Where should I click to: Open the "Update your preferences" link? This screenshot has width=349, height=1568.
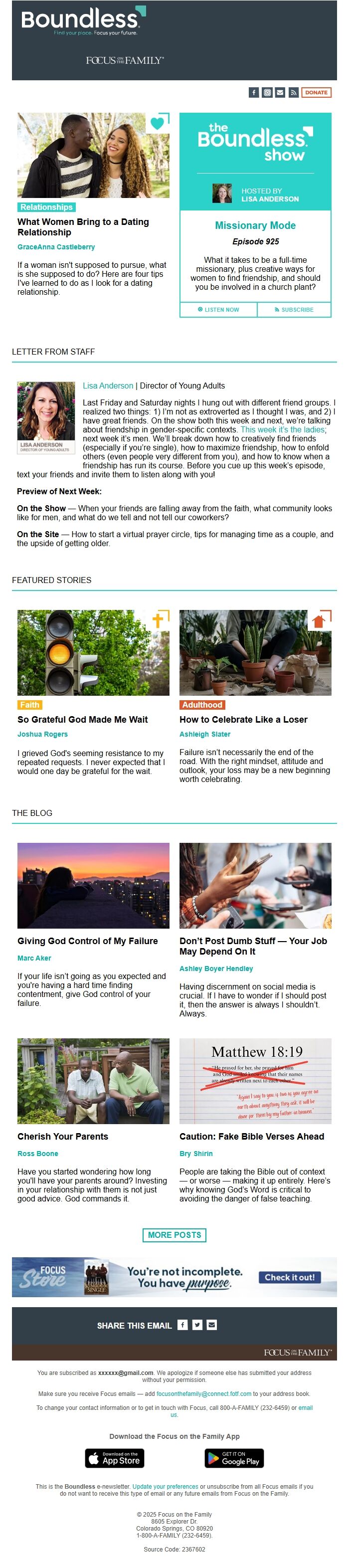[x=166, y=1486]
